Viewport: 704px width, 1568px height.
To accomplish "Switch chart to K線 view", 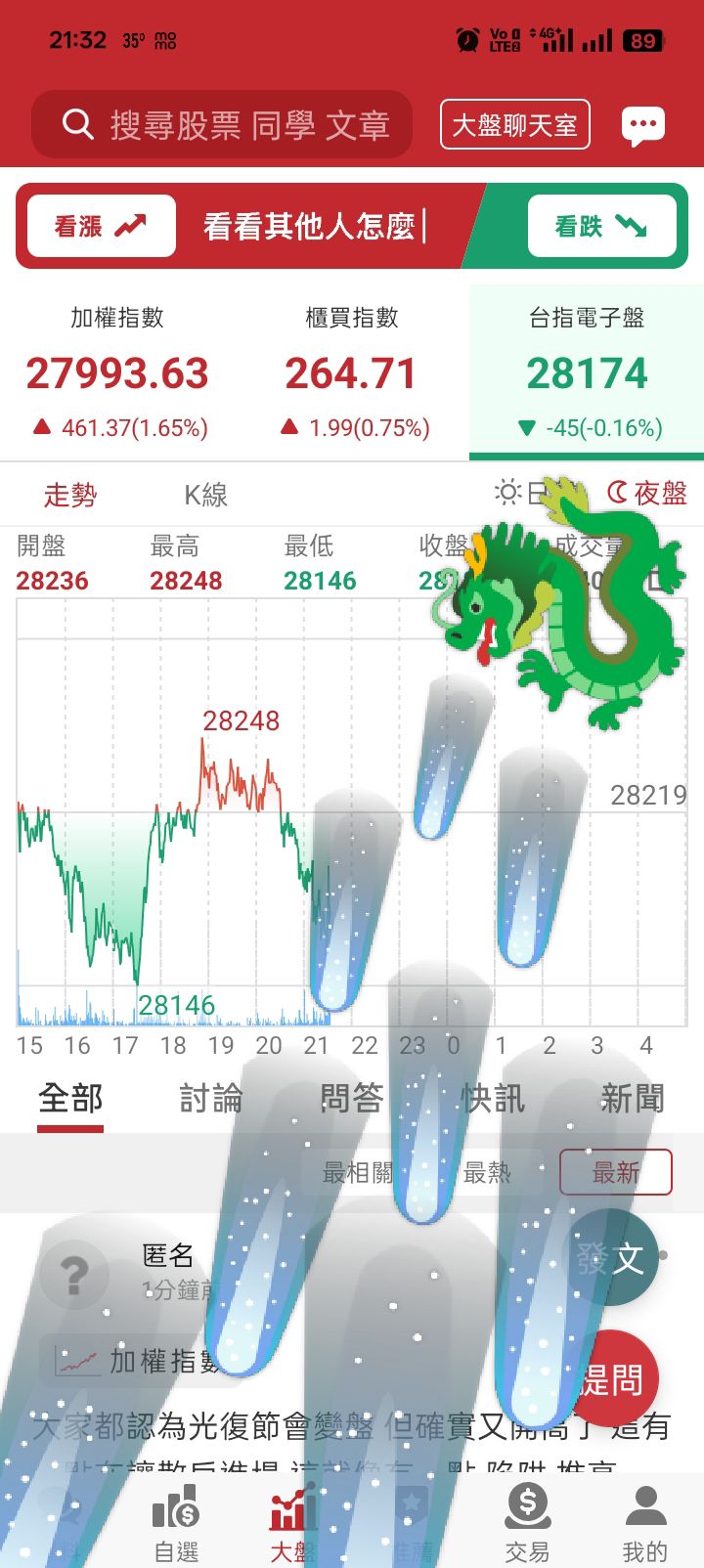I will click(x=205, y=495).
